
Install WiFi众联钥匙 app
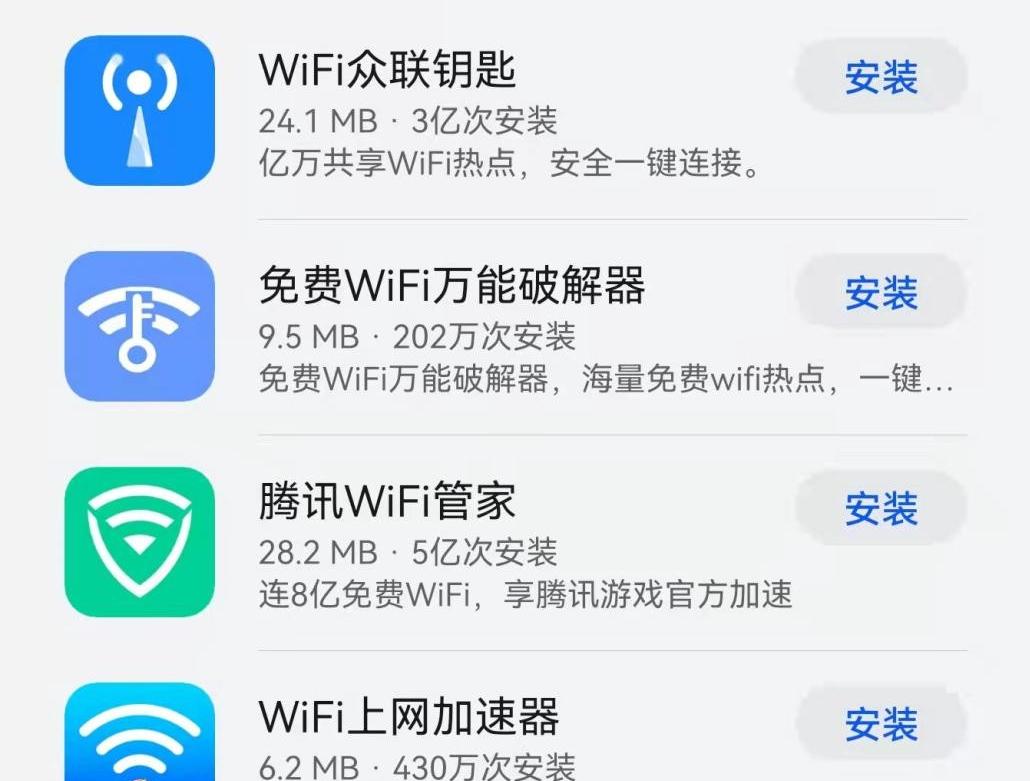pos(881,77)
